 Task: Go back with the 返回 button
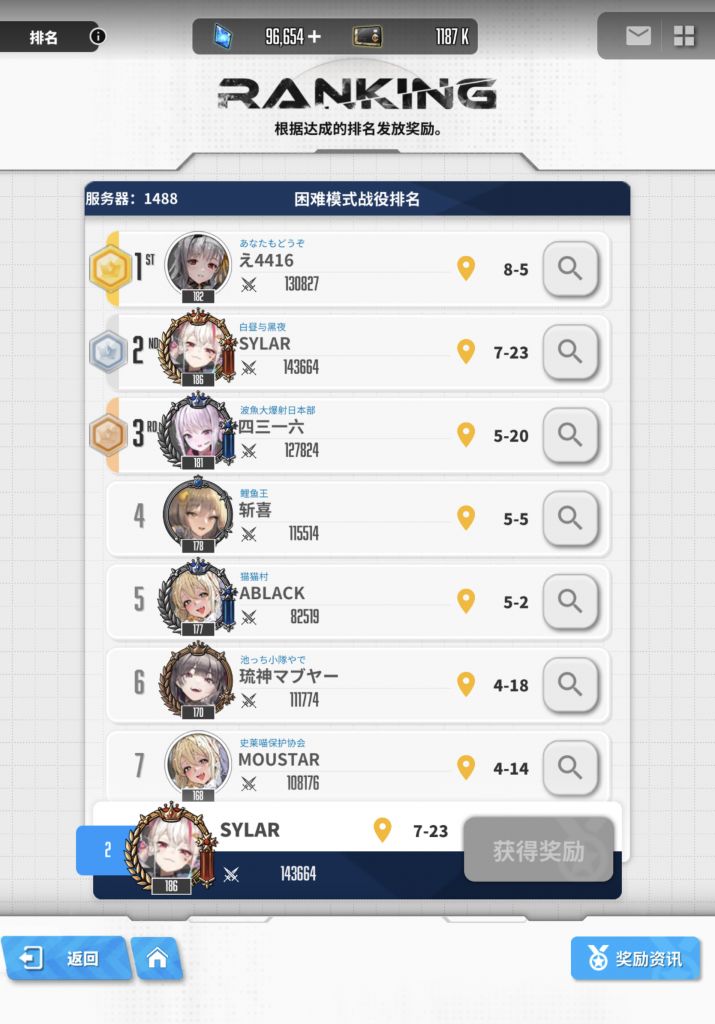click(x=65, y=958)
